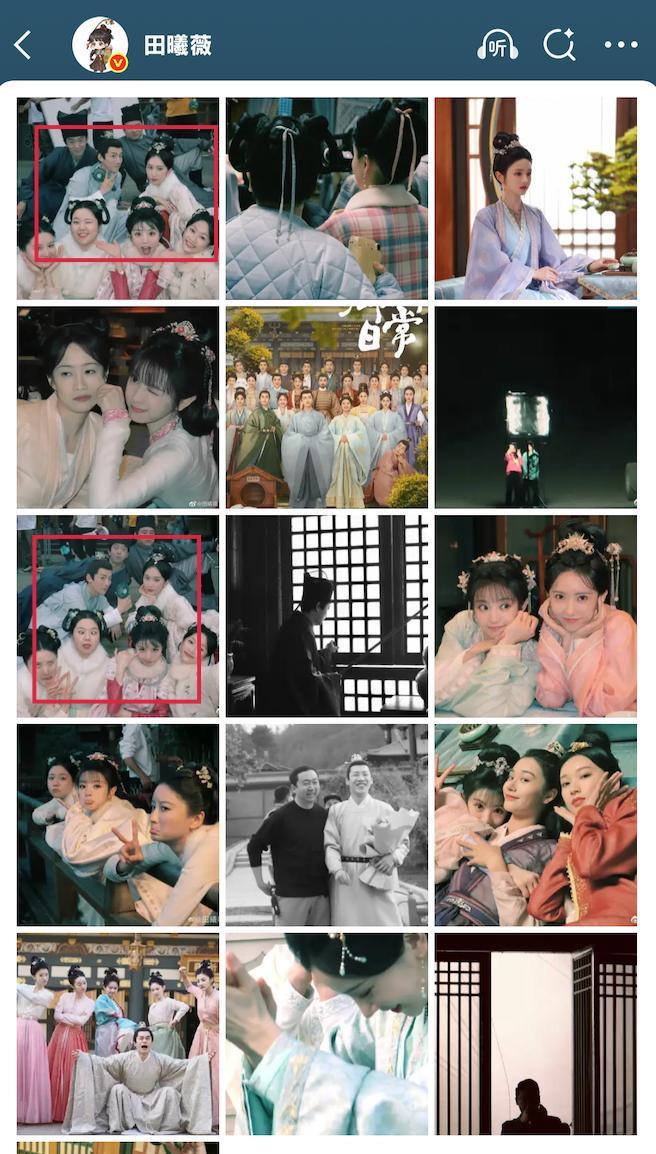Open the three-dot overflow menu
The height and width of the screenshot is (1154, 656).
click(620, 45)
